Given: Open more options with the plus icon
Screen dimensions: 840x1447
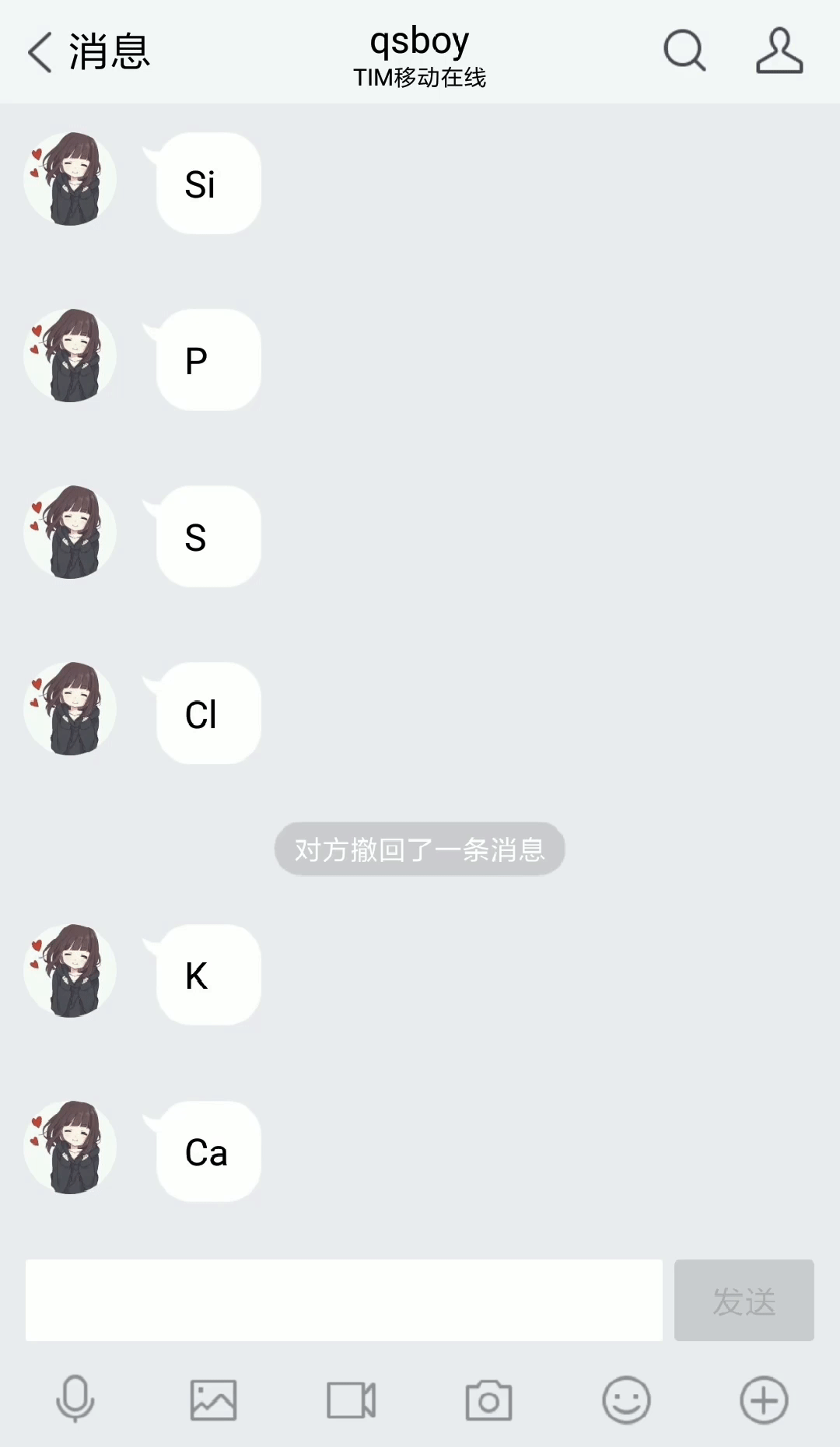Looking at the screenshot, I should click(764, 1400).
